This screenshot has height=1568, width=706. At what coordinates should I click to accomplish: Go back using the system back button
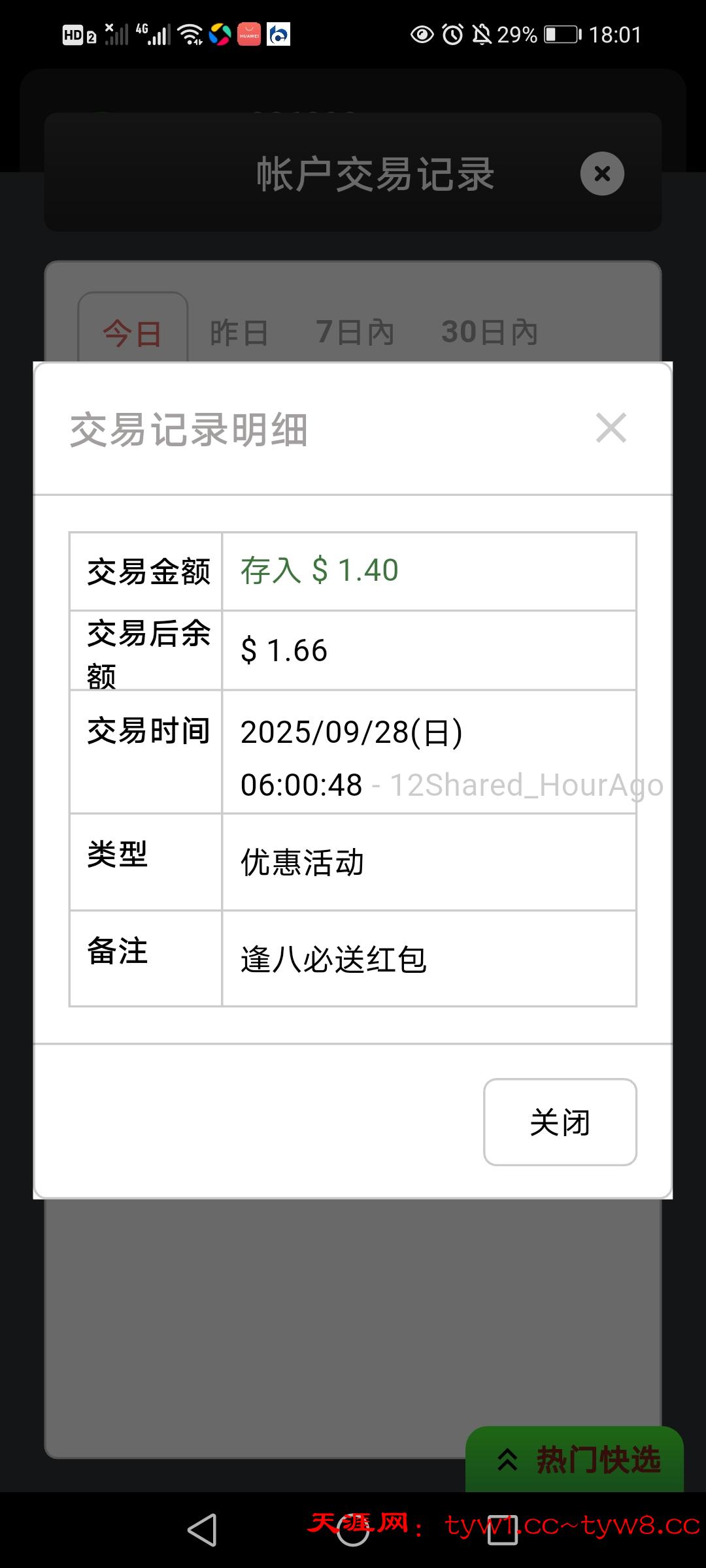click(202, 1530)
